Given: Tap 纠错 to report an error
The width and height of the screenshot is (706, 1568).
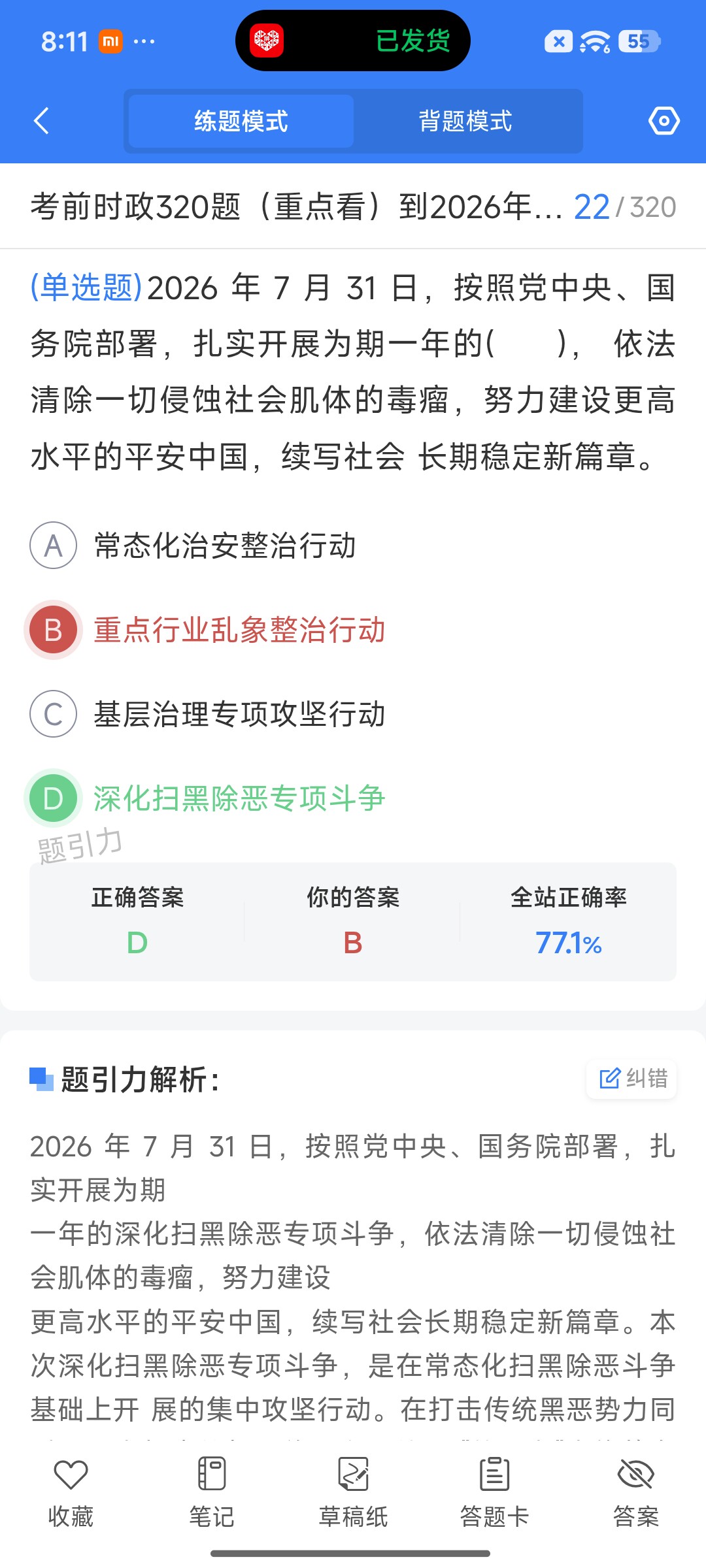Looking at the screenshot, I should (632, 1078).
